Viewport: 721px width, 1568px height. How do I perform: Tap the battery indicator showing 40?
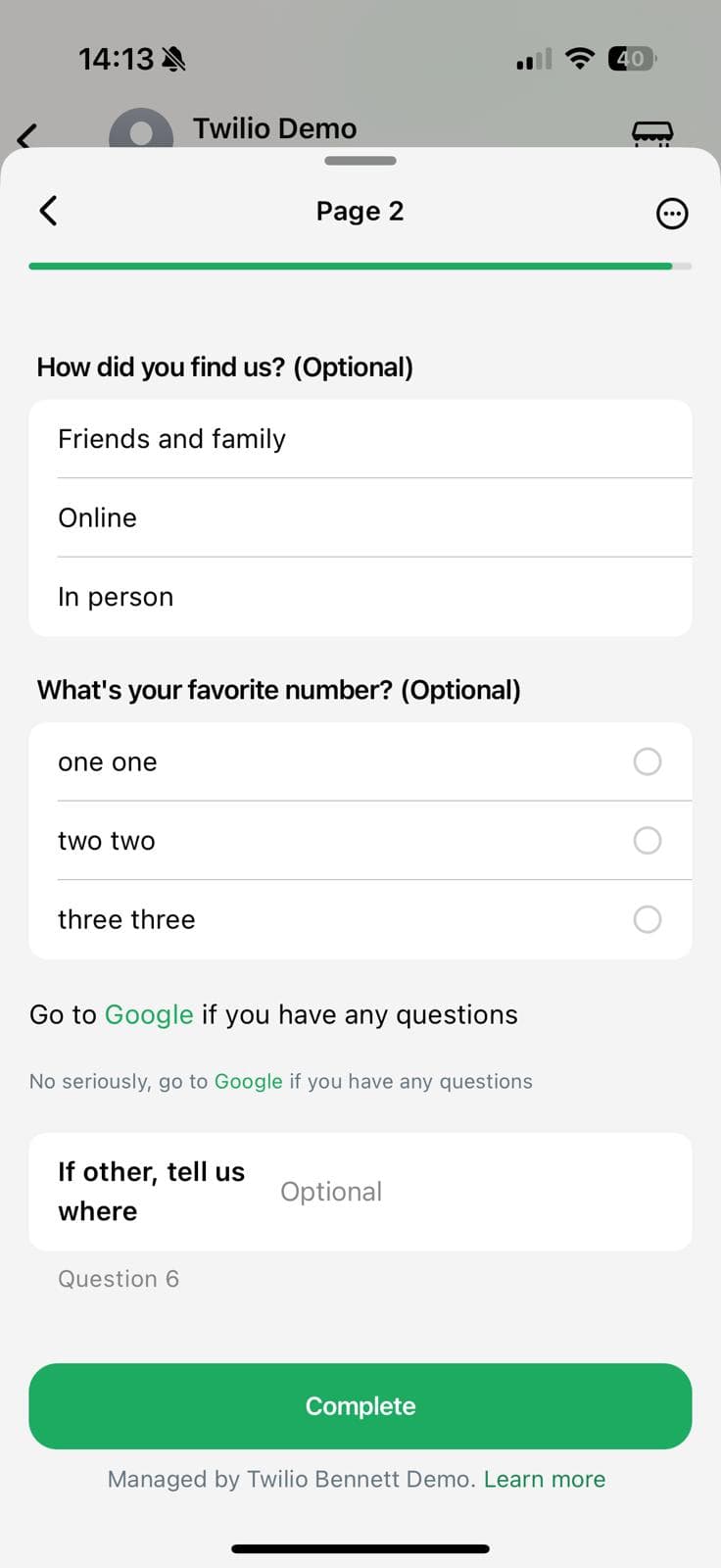pyautogui.click(x=630, y=58)
